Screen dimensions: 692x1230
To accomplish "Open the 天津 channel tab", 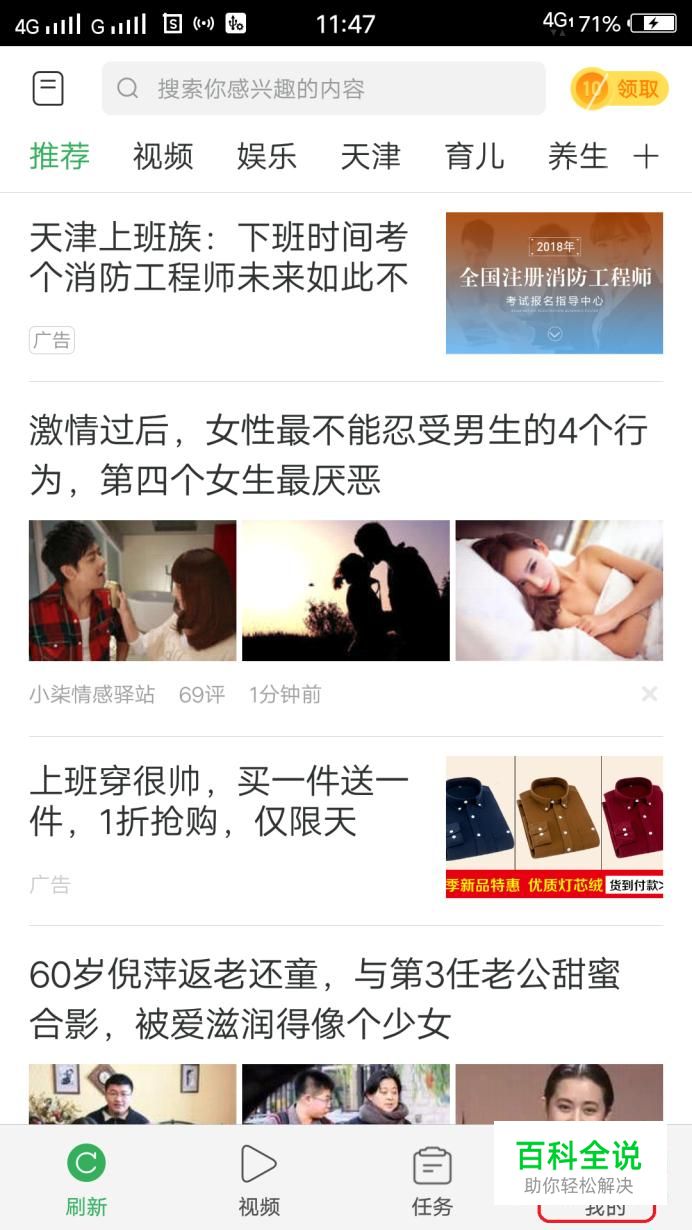I will pyautogui.click(x=370, y=157).
